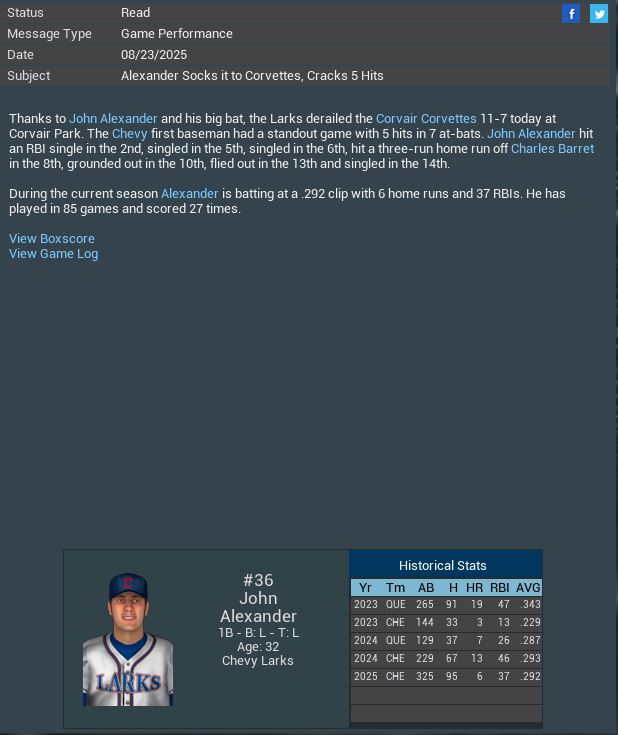Viewport: 618px width, 735px height.
Task: View Boxscore for this game
Action: (x=52, y=238)
